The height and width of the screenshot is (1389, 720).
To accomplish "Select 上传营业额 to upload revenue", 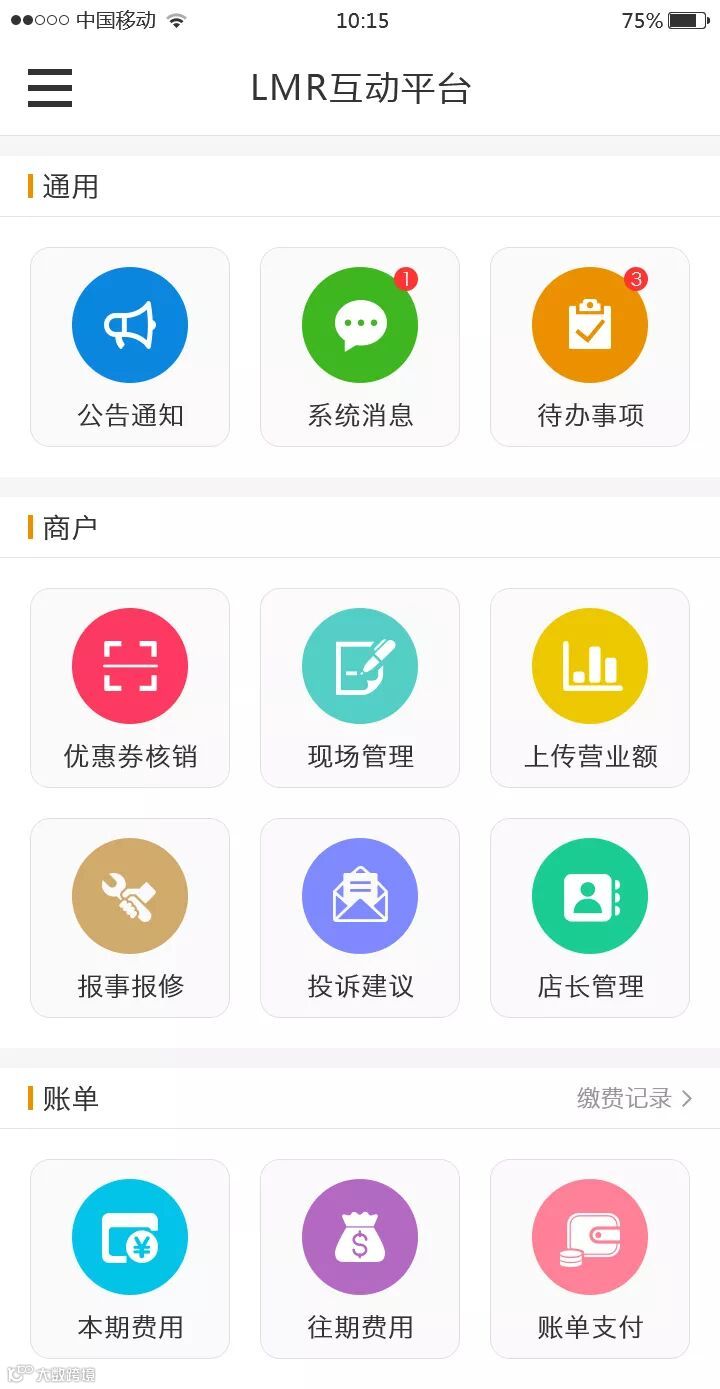I will [x=590, y=688].
